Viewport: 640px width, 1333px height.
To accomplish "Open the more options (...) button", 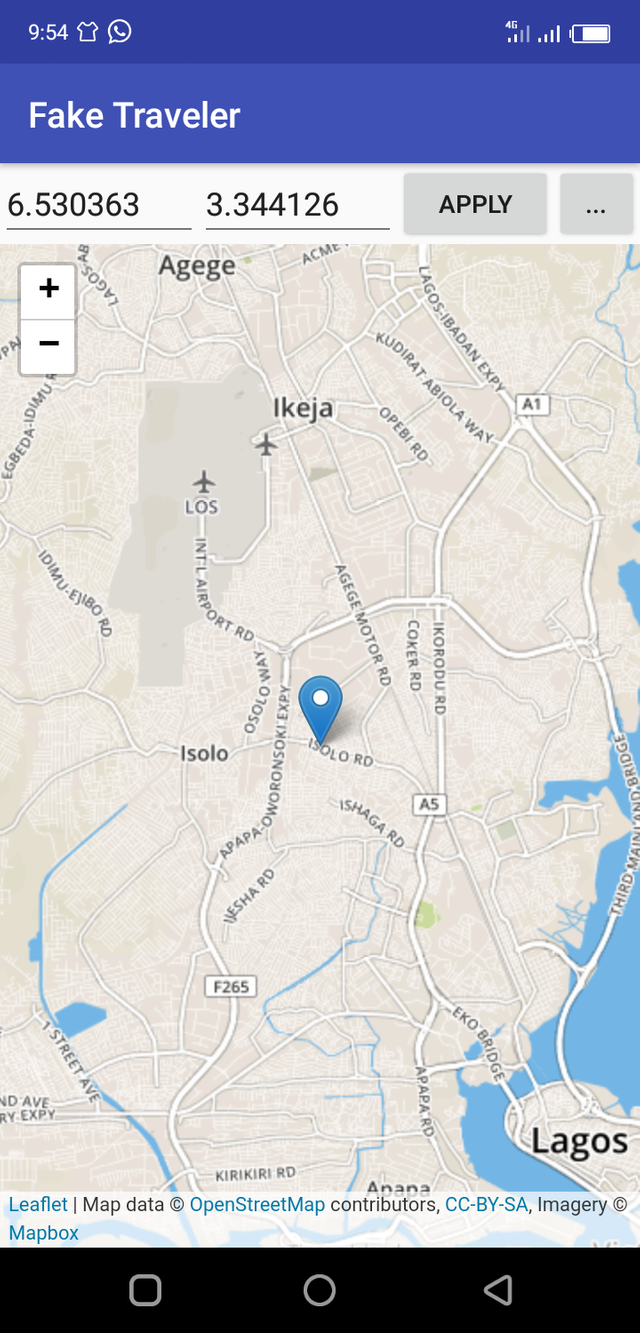I will click(596, 204).
